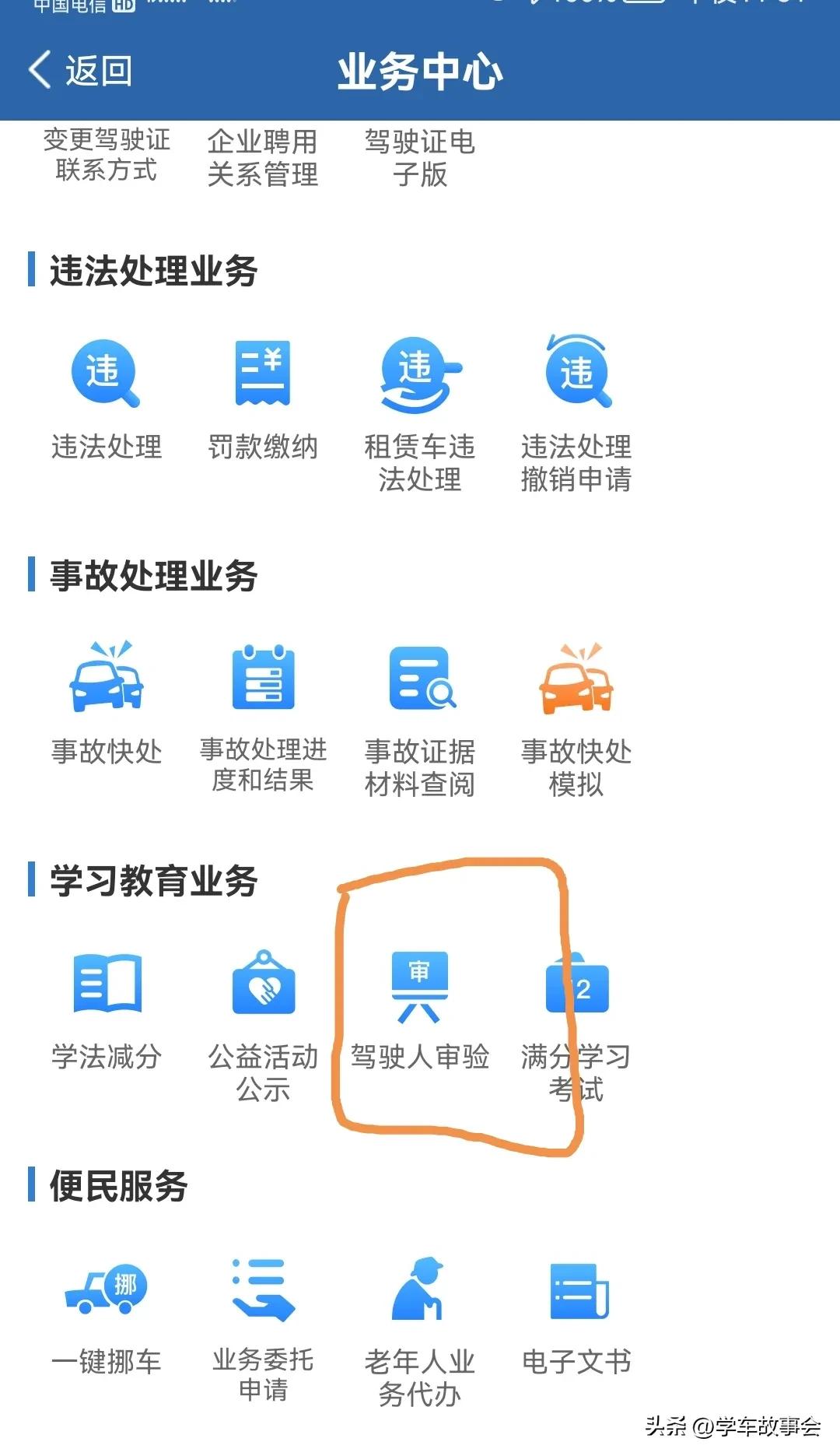840x1456 pixels.
Task: Open 事故证据材料查阅
Action: tap(420, 716)
